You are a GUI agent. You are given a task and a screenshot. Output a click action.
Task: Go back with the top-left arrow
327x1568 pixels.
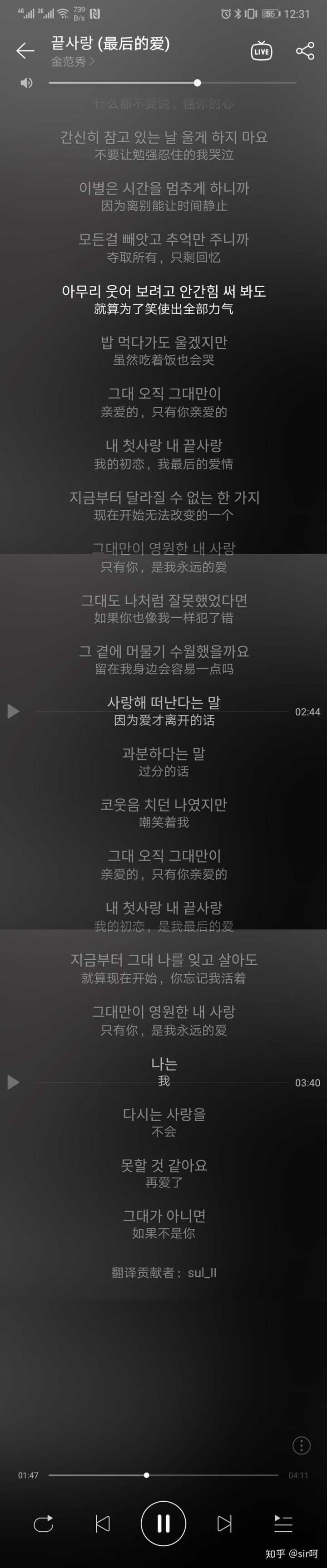pos(25,51)
